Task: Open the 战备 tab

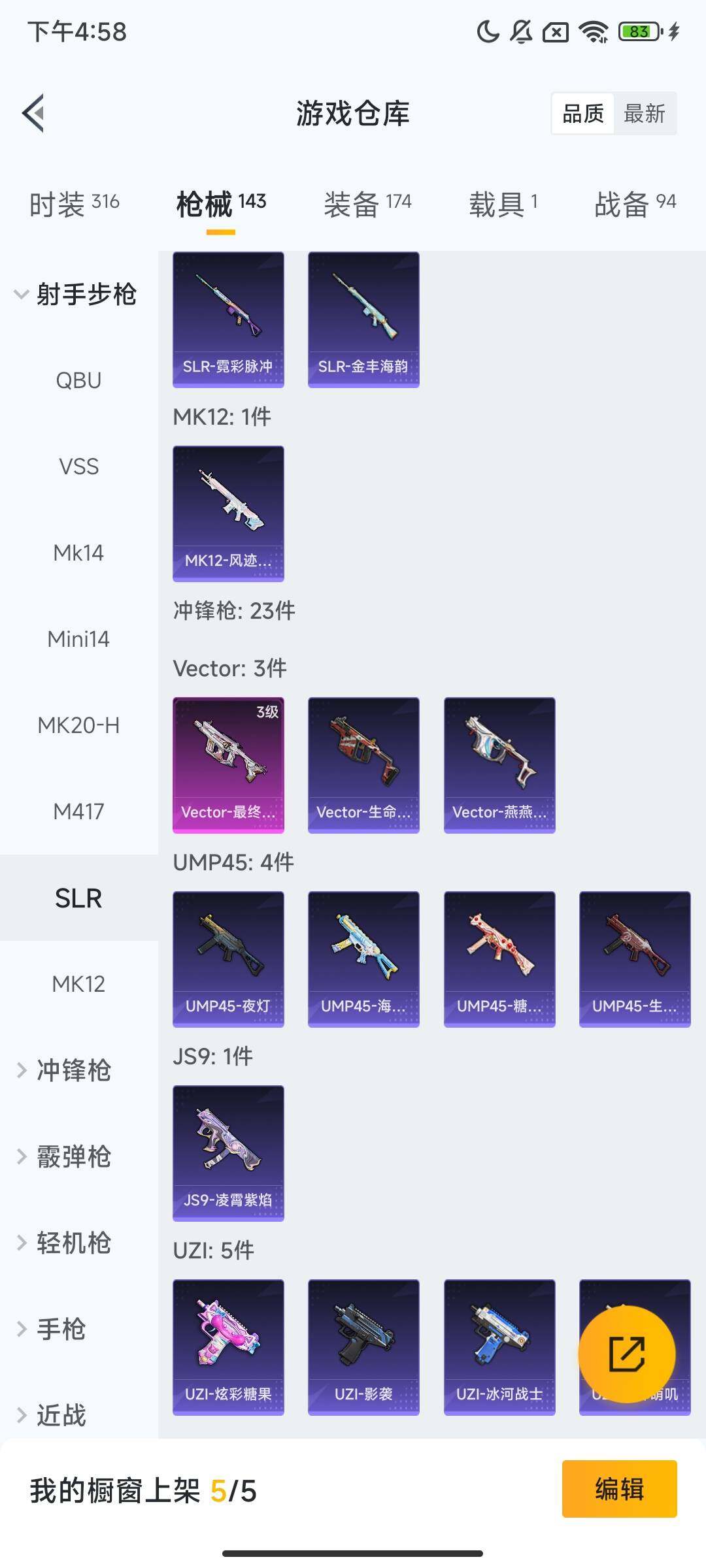Action: (x=635, y=204)
